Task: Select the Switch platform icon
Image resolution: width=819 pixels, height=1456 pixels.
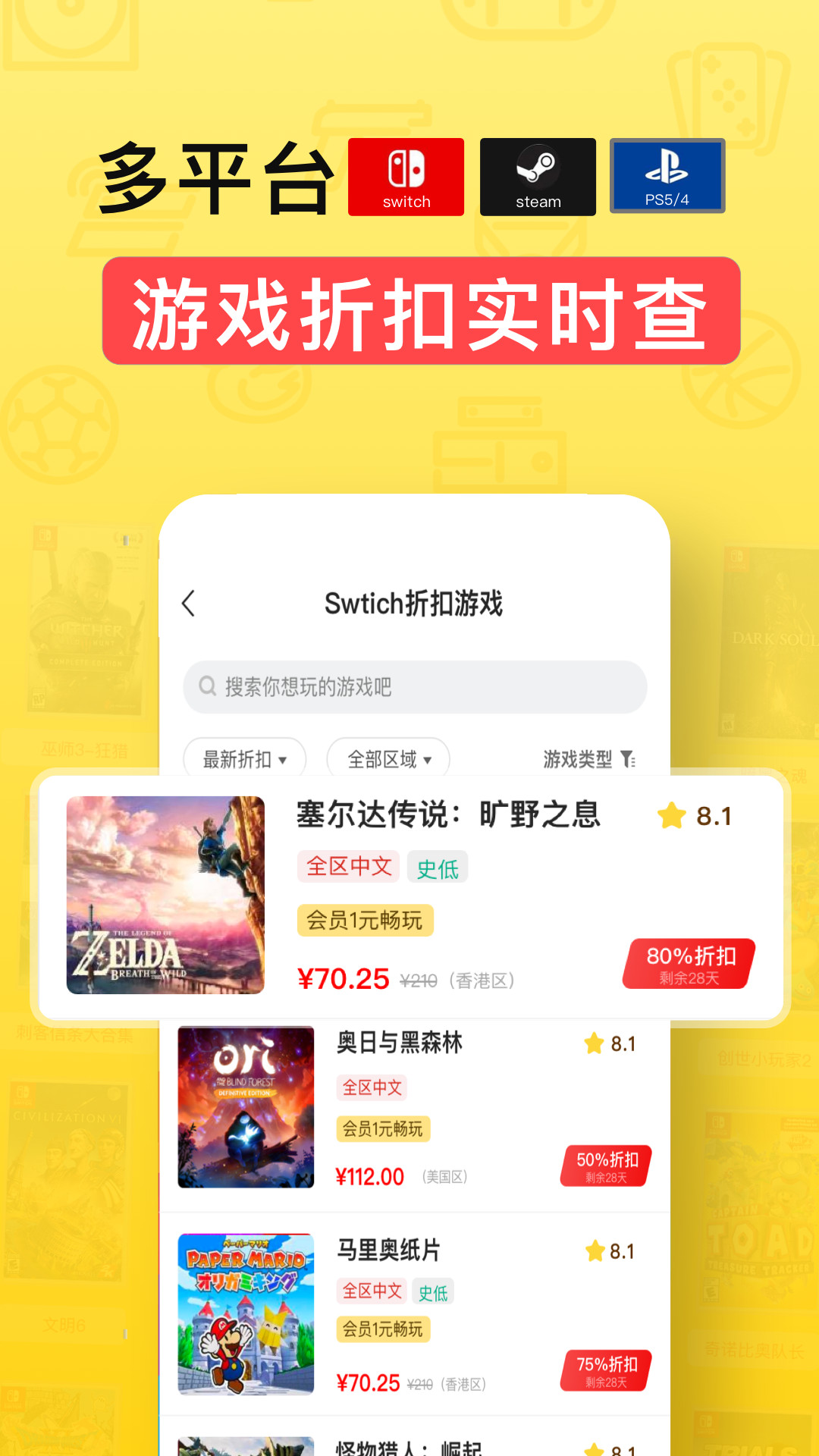Action: click(406, 176)
